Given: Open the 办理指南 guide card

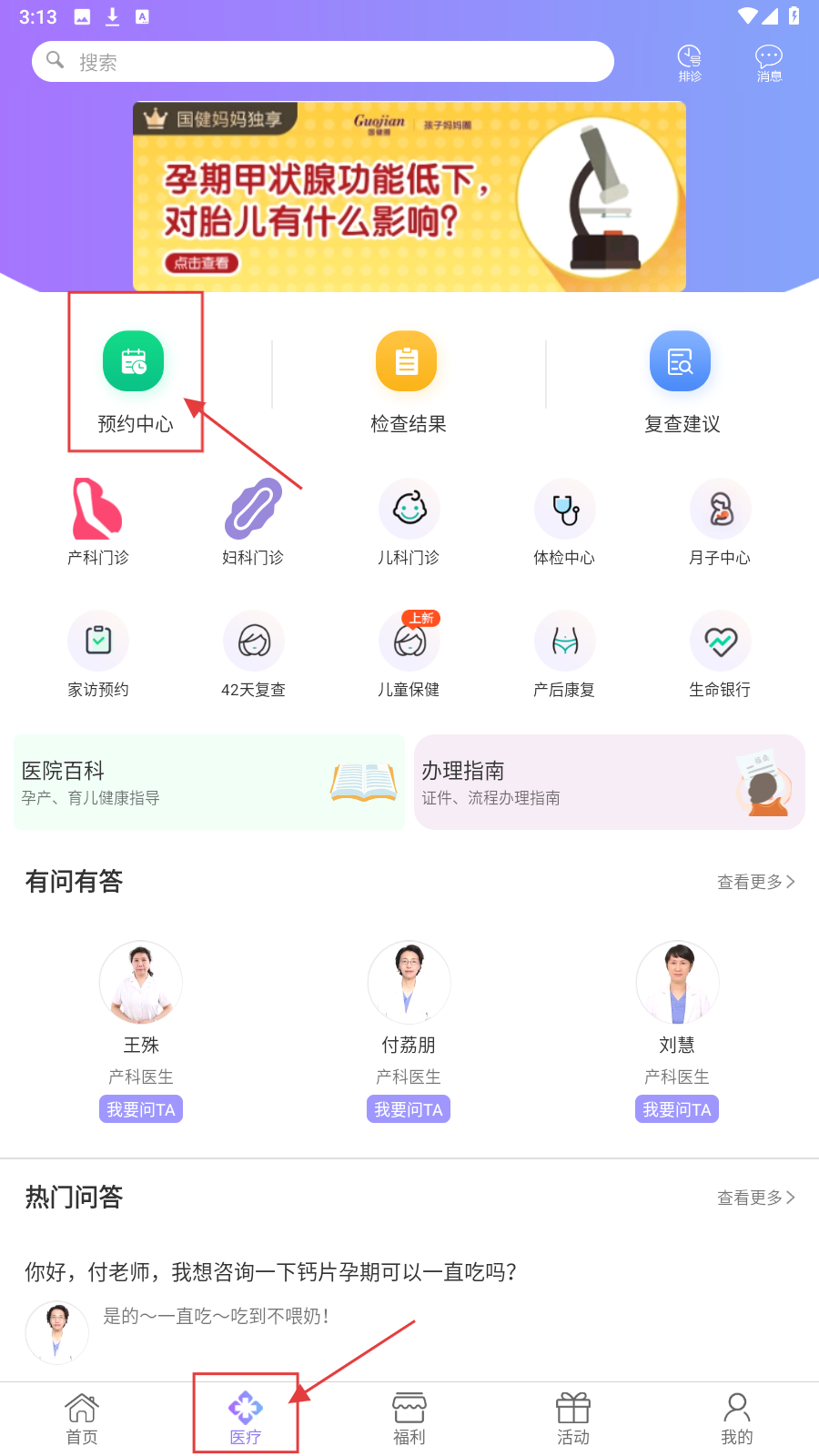Looking at the screenshot, I should tap(609, 782).
